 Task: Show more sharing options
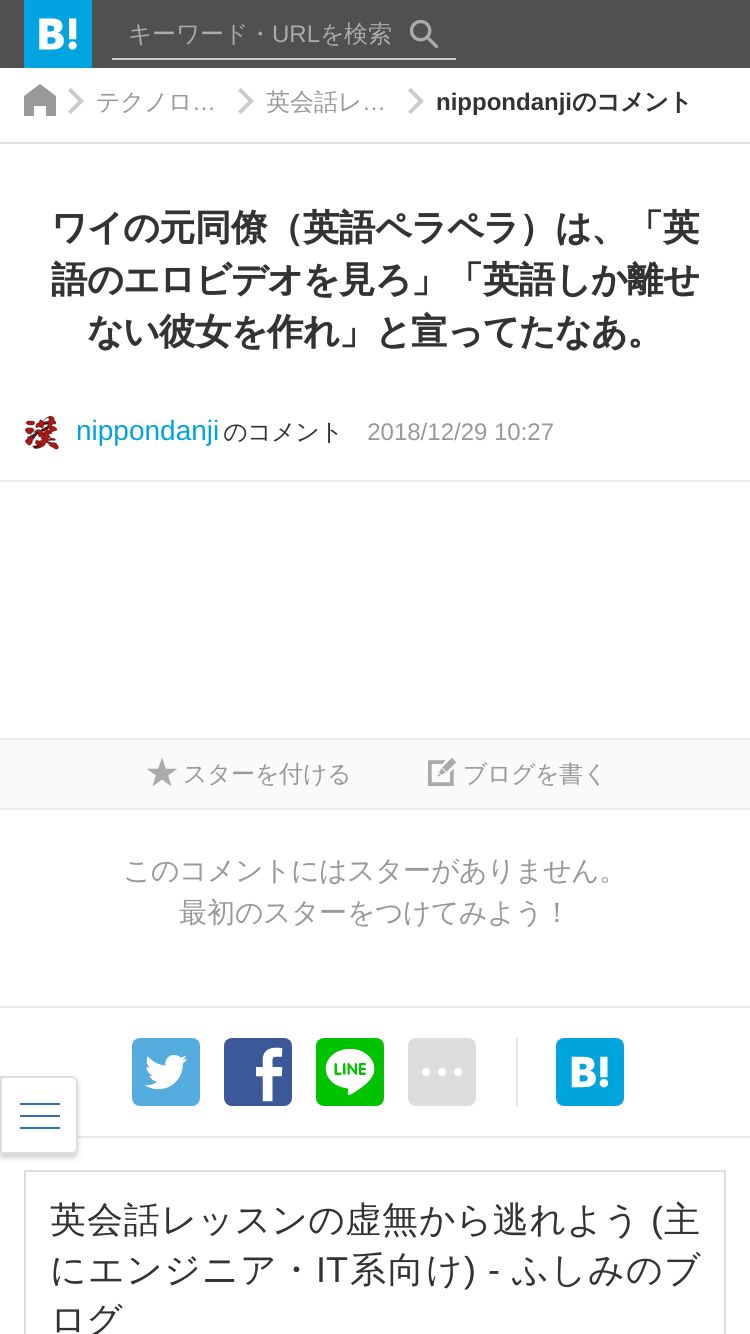click(442, 1072)
